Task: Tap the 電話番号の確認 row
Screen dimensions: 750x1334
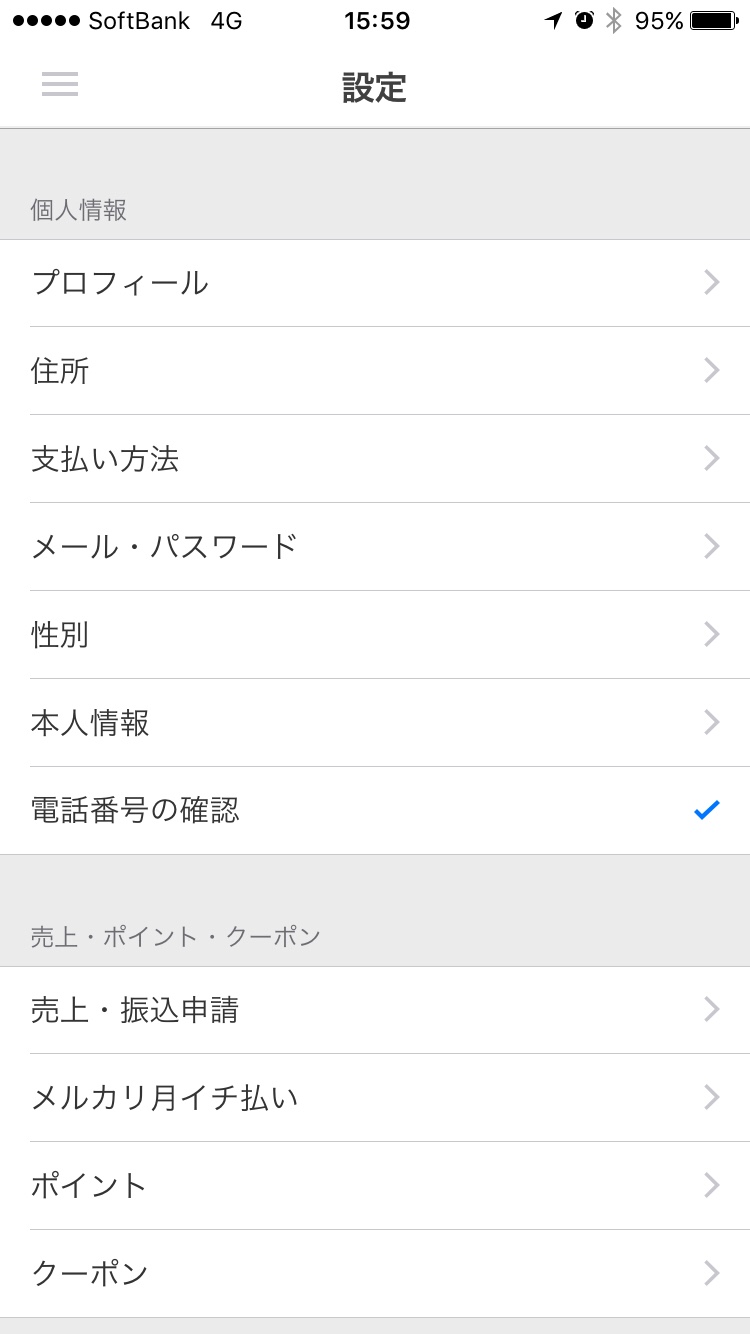Action: tap(375, 811)
